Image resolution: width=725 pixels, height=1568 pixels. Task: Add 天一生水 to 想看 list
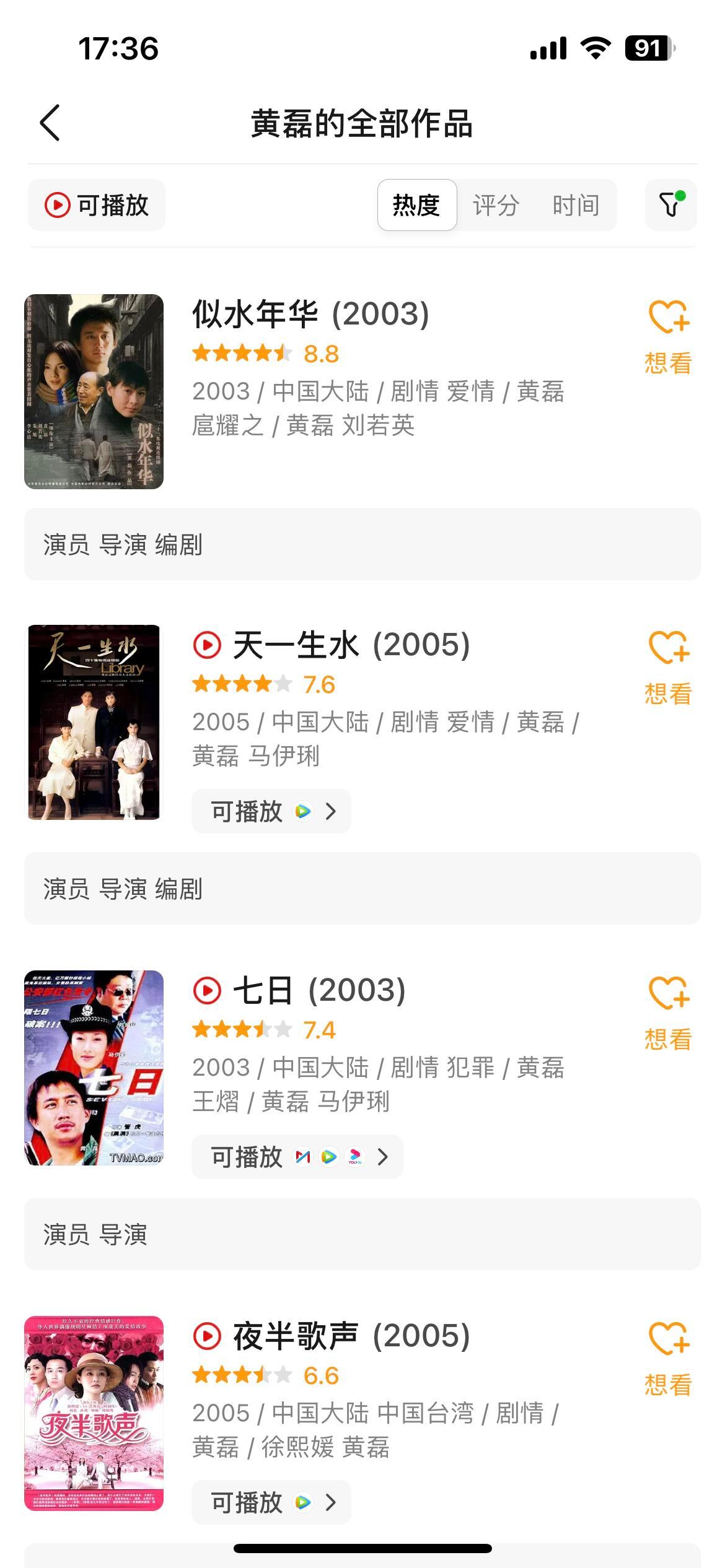(668, 668)
